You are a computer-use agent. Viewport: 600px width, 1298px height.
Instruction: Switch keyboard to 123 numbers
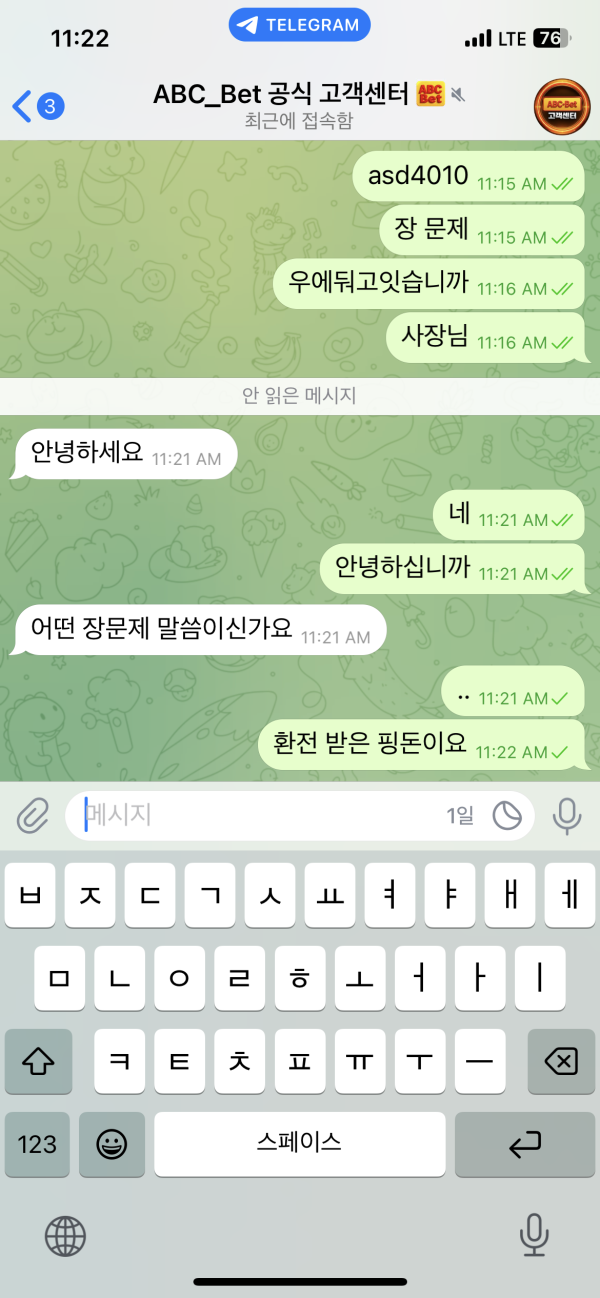click(37, 1144)
